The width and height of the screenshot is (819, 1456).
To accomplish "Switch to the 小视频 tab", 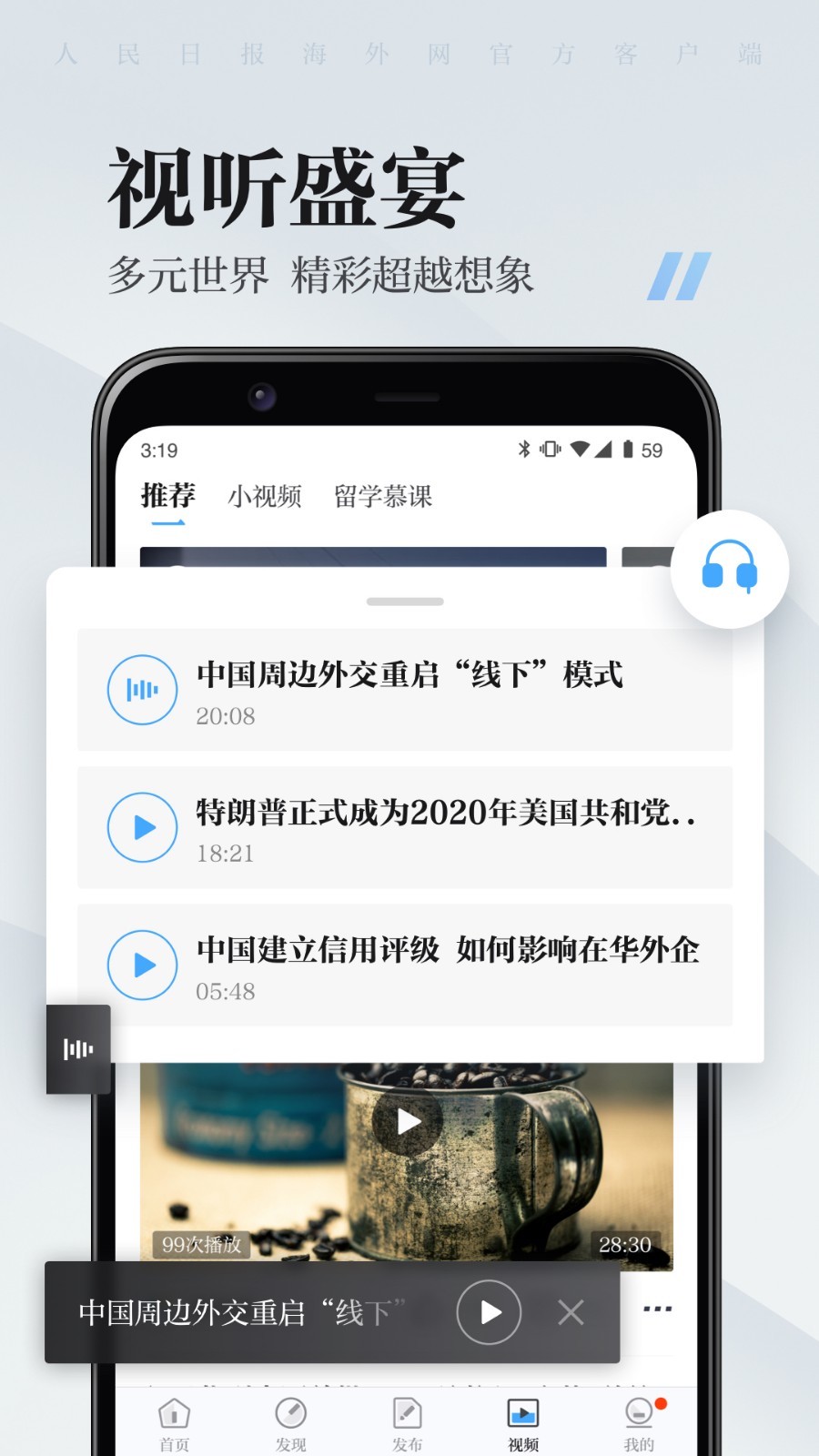I will [x=265, y=497].
